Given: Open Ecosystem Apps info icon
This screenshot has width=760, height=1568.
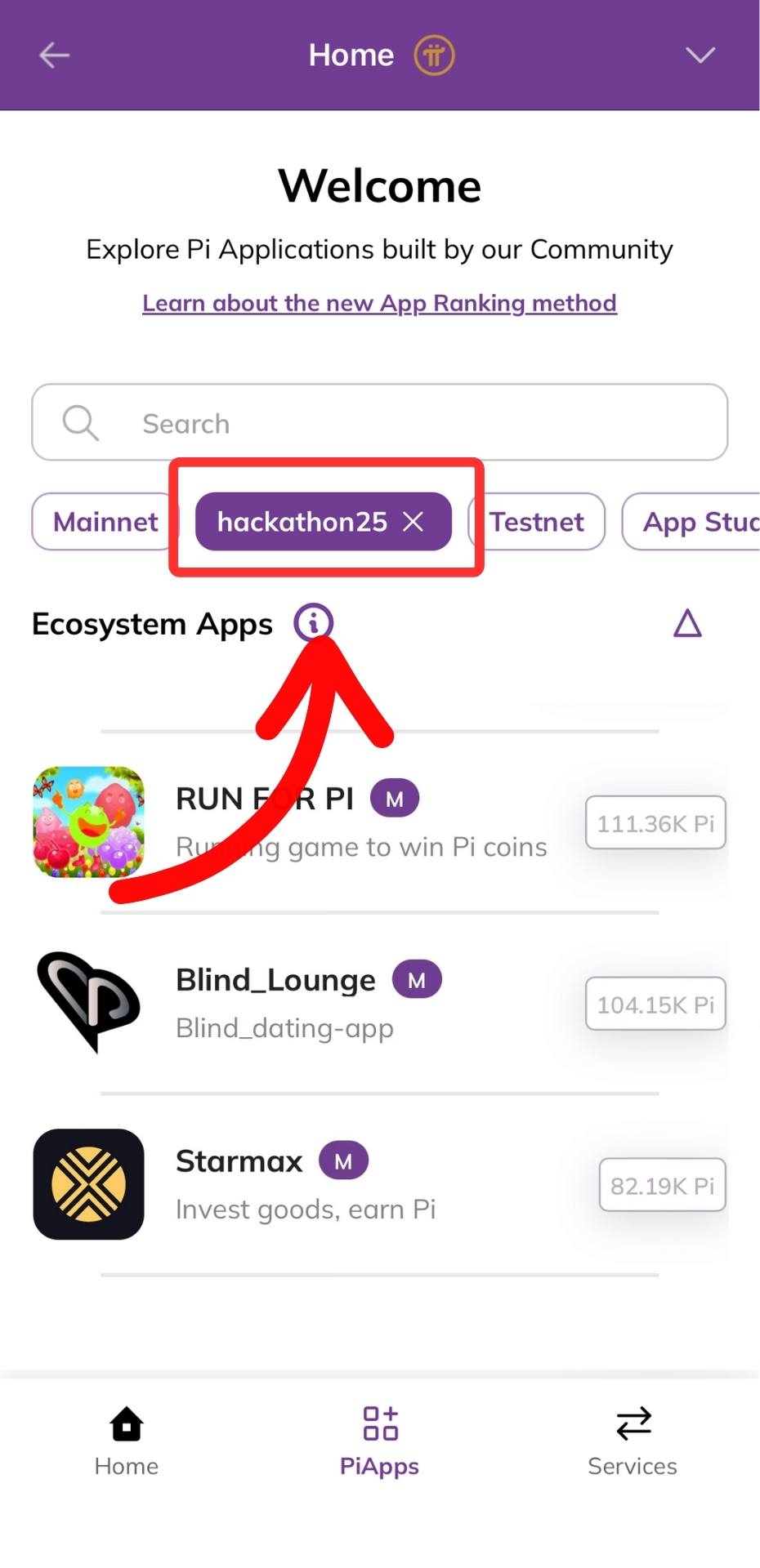Looking at the screenshot, I should pyautogui.click(x=314, y=622).
